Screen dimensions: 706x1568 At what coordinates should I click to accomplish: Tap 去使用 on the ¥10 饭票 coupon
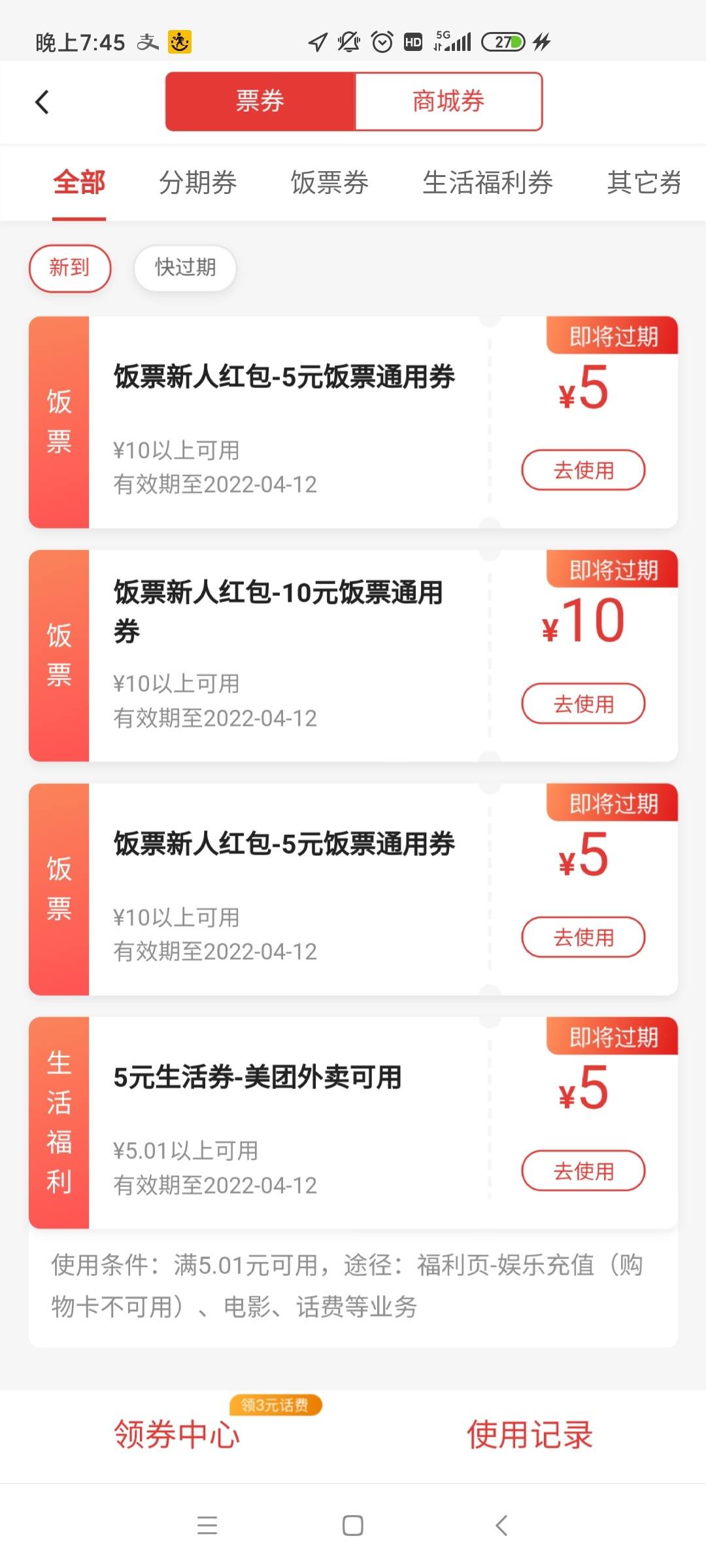tap(583, 704)
